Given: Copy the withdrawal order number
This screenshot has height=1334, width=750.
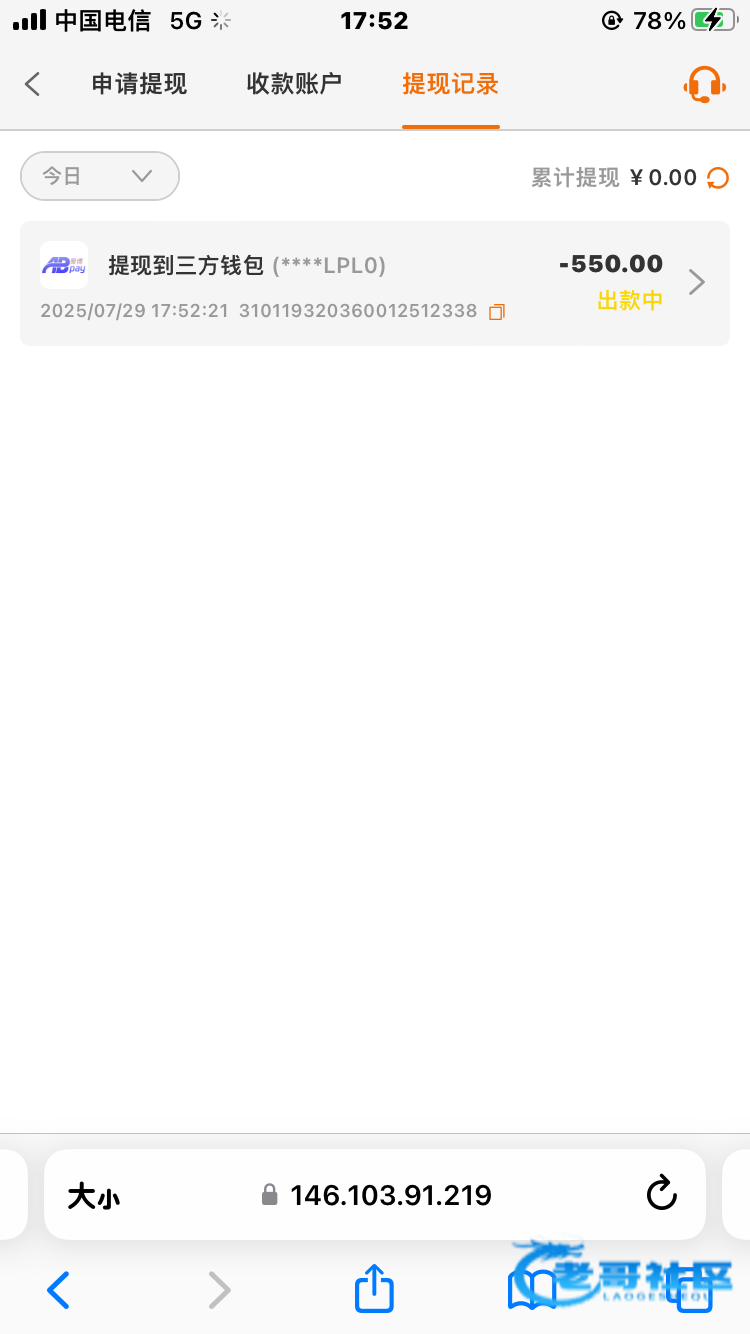Looking at the screenshot, I should [x=497, y=312].
